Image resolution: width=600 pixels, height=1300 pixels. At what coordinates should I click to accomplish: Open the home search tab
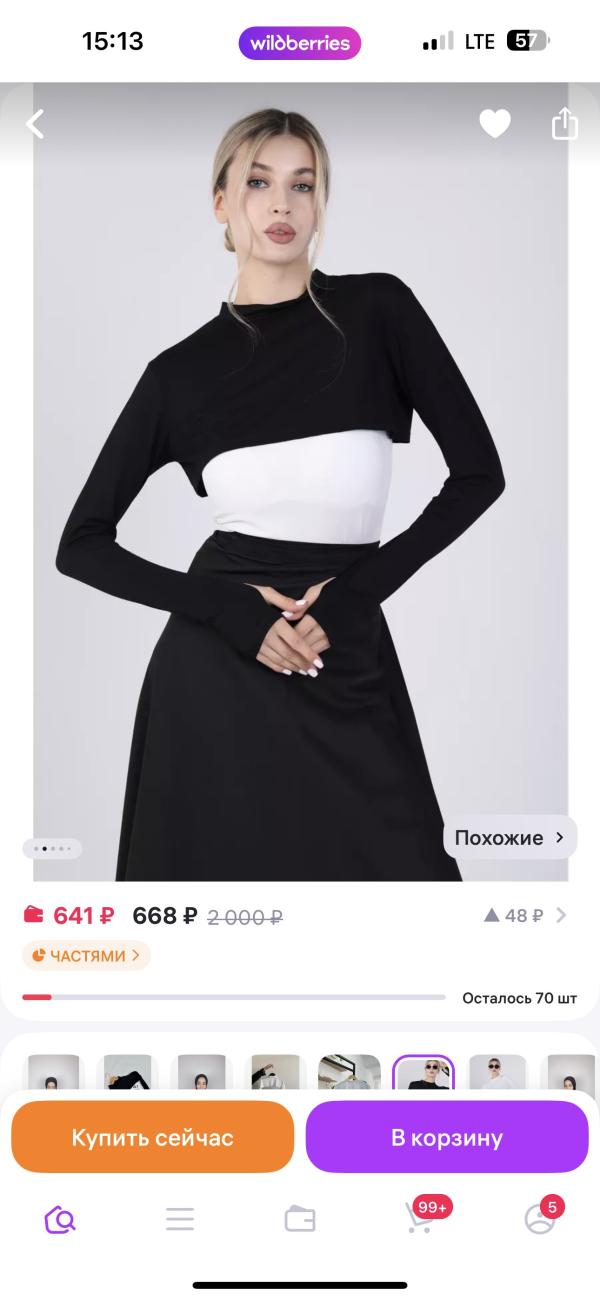pos(60,1219)
